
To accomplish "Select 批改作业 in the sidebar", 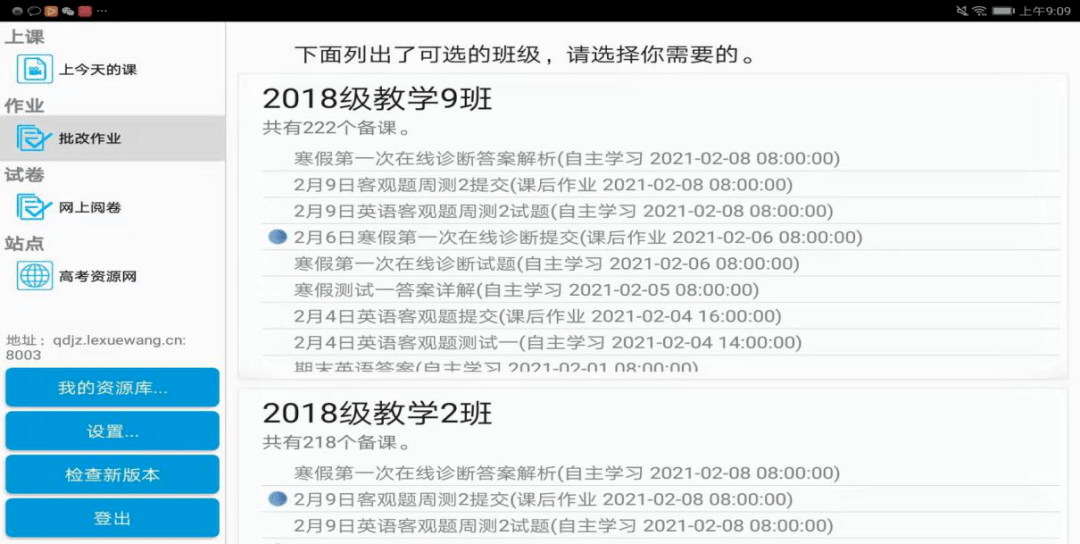I will (x=90, y=138).
